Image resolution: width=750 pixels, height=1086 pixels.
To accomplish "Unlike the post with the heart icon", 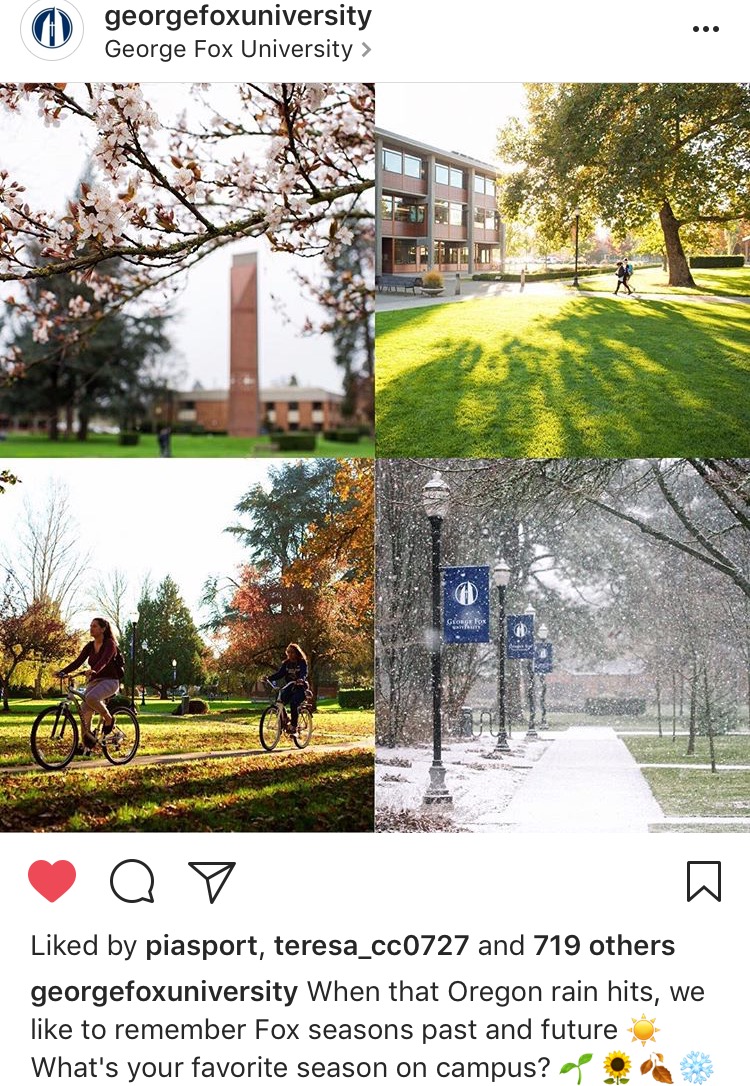I will point(52,881).
